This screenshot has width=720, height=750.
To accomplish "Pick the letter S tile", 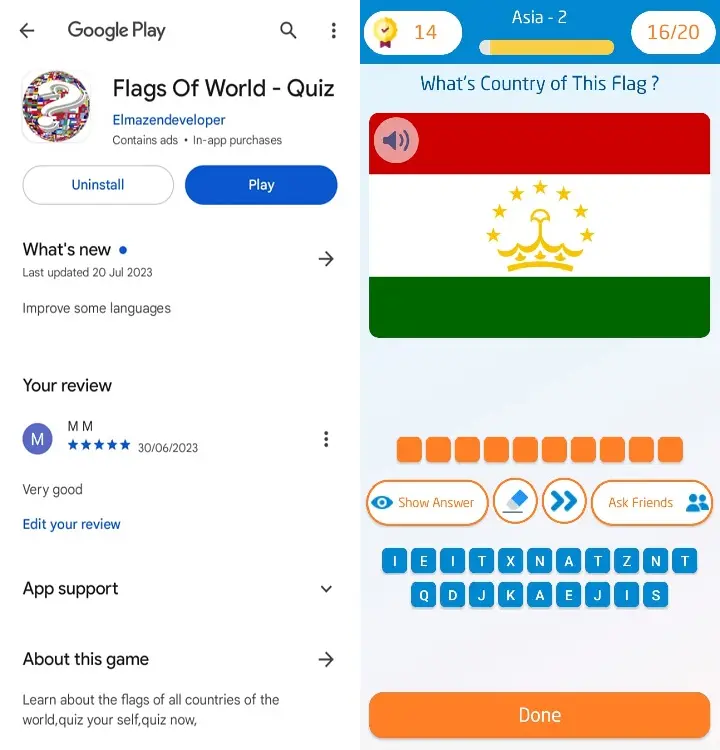I will [x=656, y=595].
